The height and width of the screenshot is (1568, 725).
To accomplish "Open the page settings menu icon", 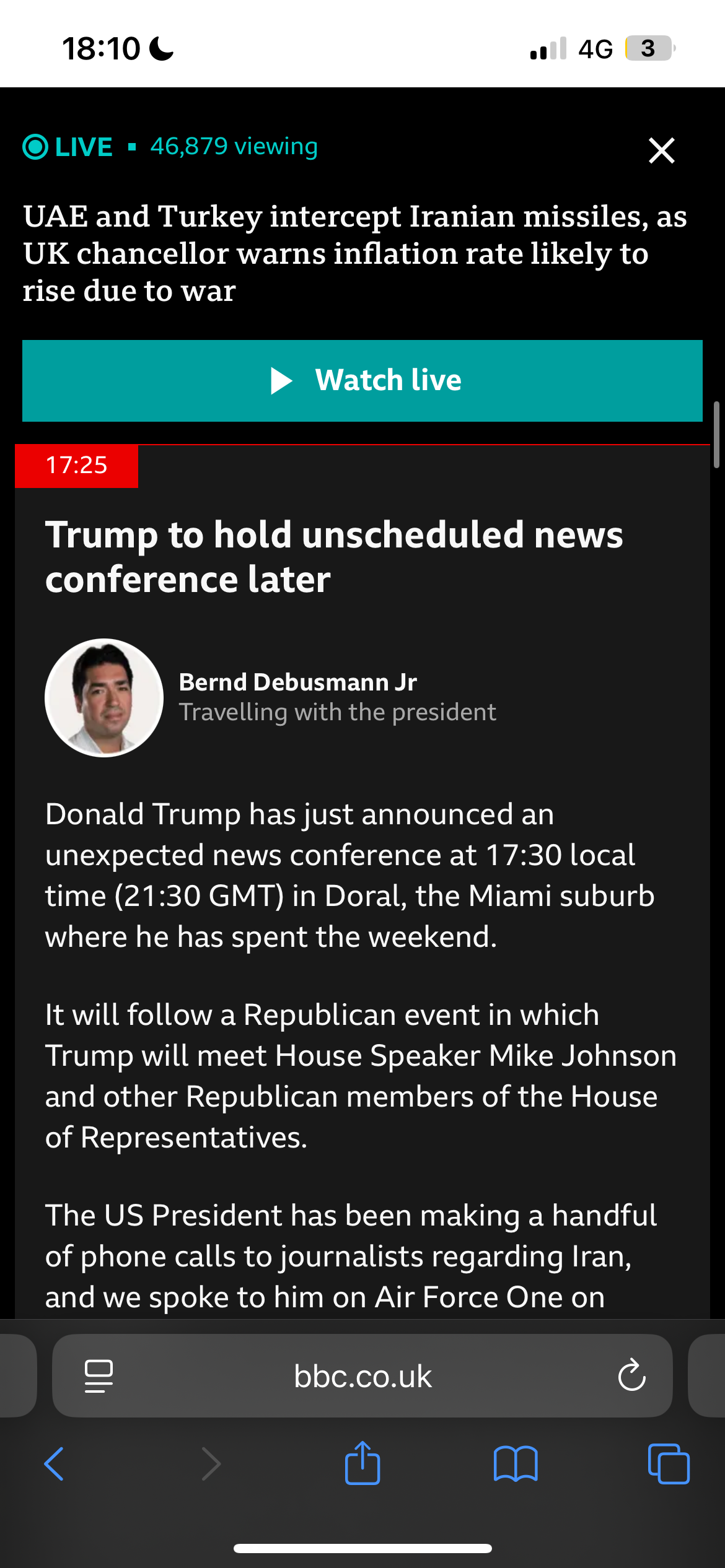I will (x=99, y=1376).
